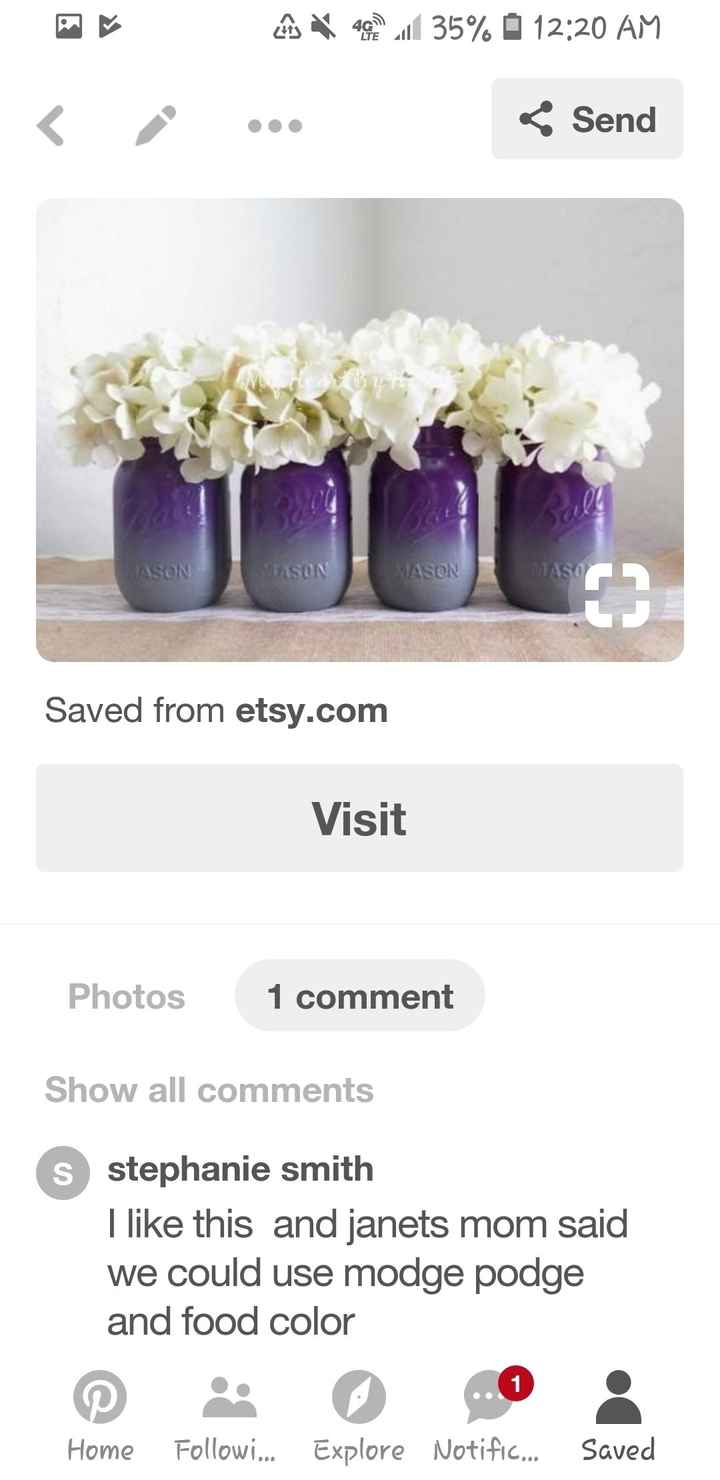Select the Explore compass icon
Image resolution: width=720 pixels, height=1480 pixels.
(359, 1400)
